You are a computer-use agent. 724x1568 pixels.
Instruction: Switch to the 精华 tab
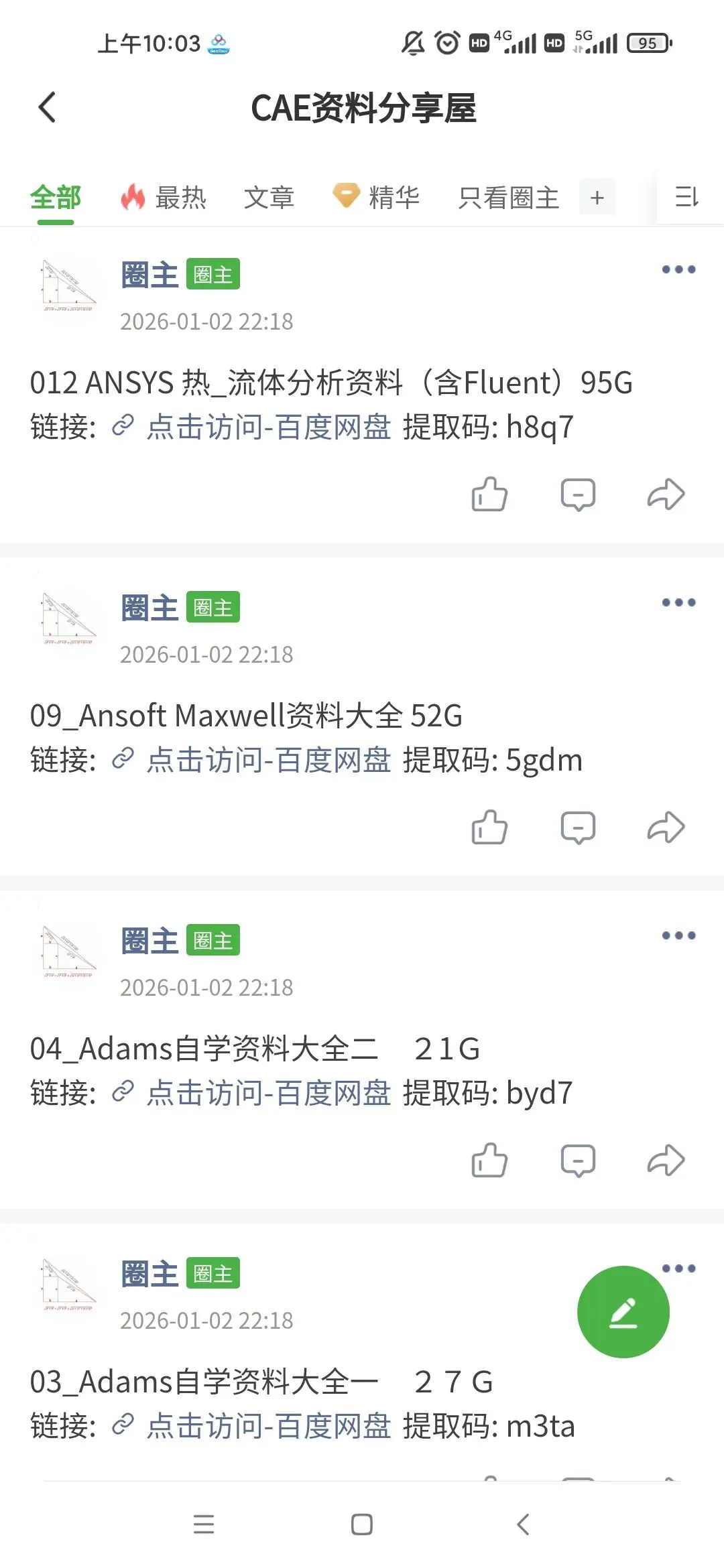click(377, 198)
